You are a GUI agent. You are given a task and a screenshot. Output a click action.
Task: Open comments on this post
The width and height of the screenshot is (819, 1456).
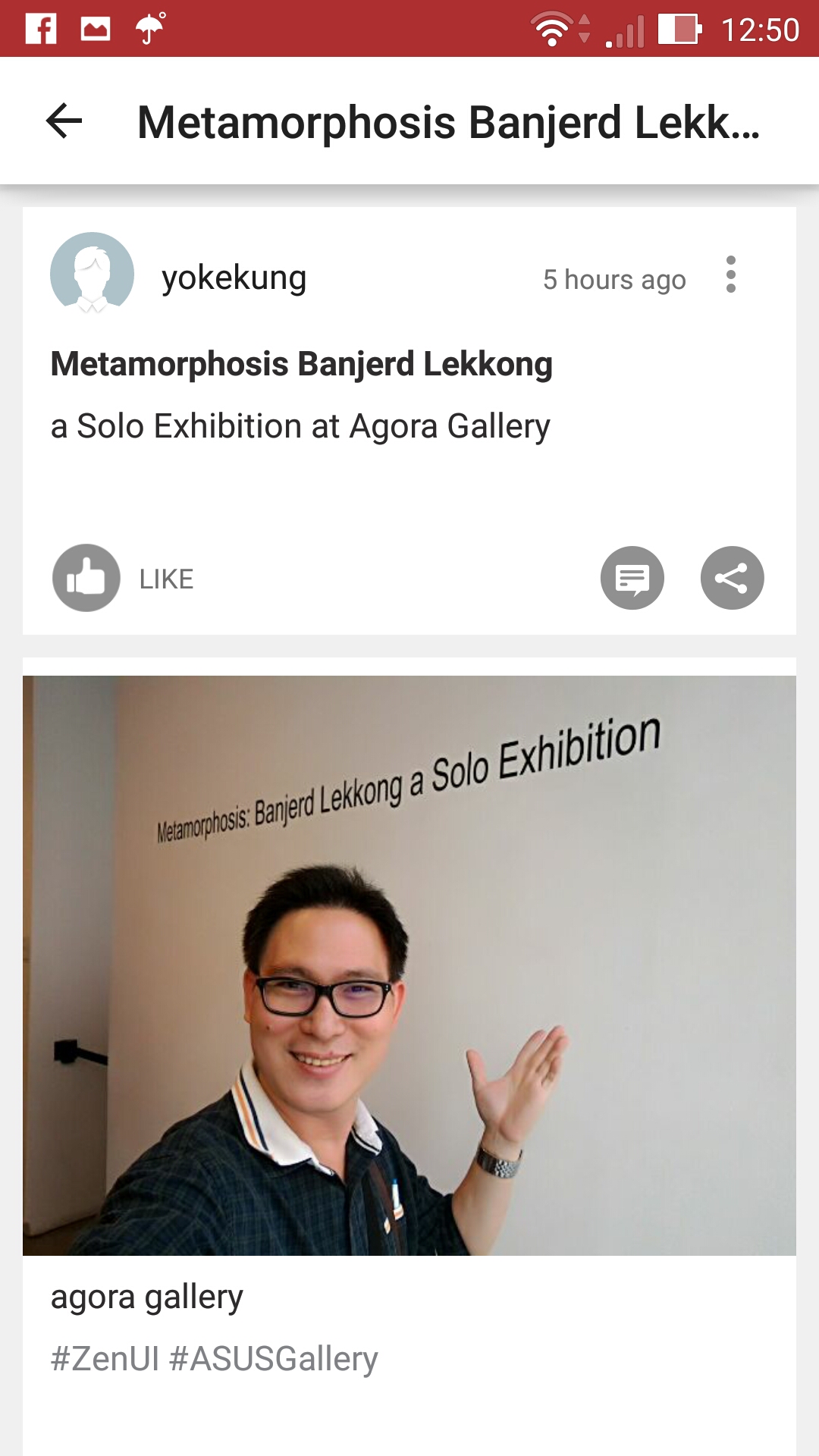tap(632, 578)
